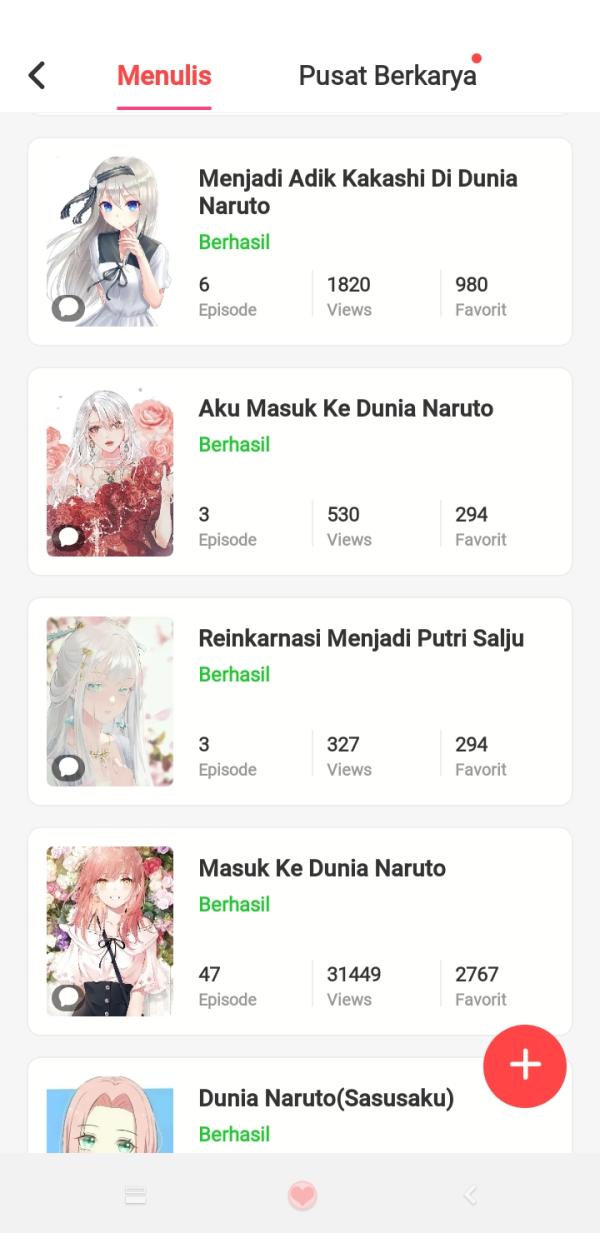Open the story Masuk Ke Dunia Naruto
This screenshot has height=1233, width=600.
coord(322,868)
